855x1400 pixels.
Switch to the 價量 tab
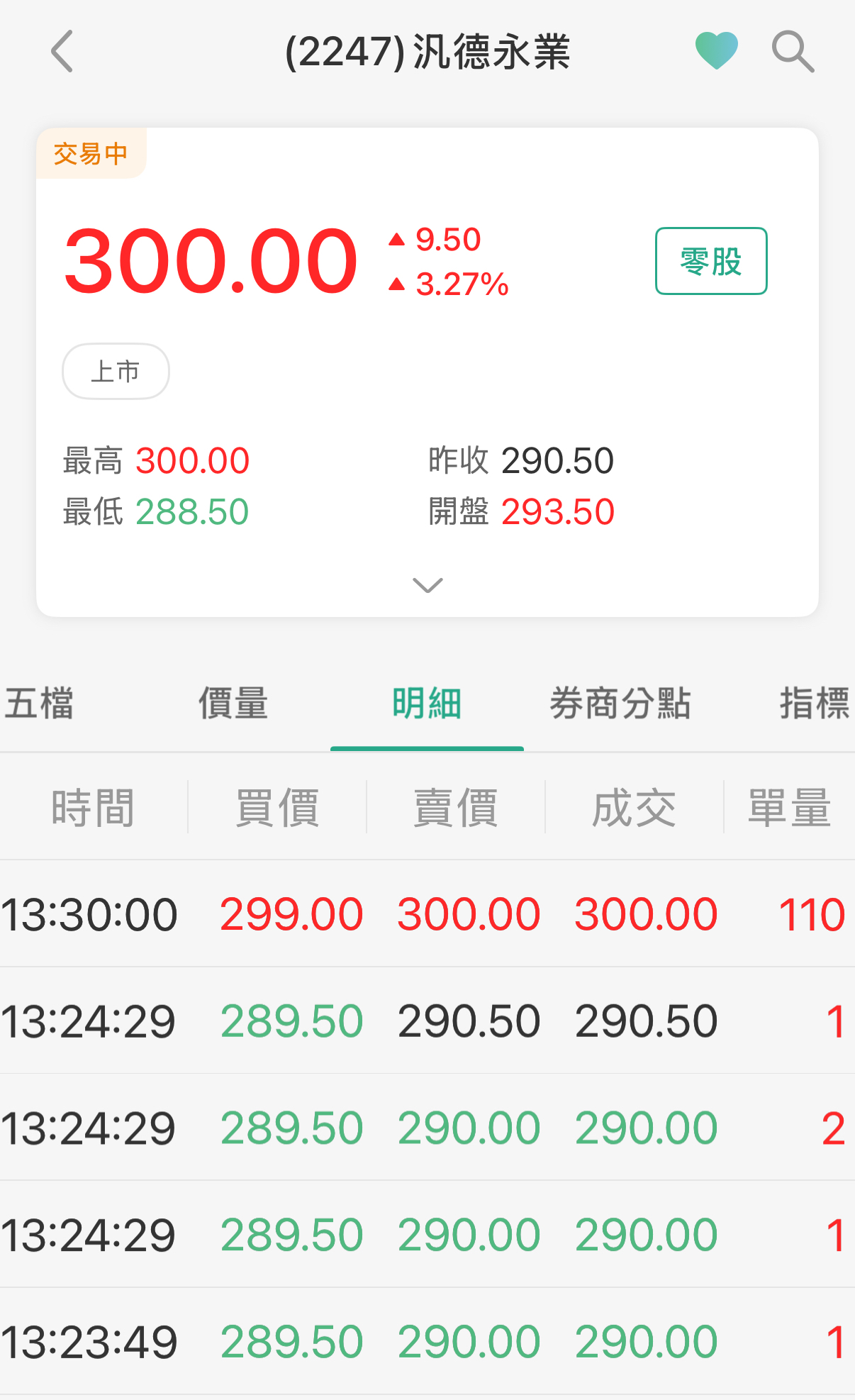(x=233, y=704)
